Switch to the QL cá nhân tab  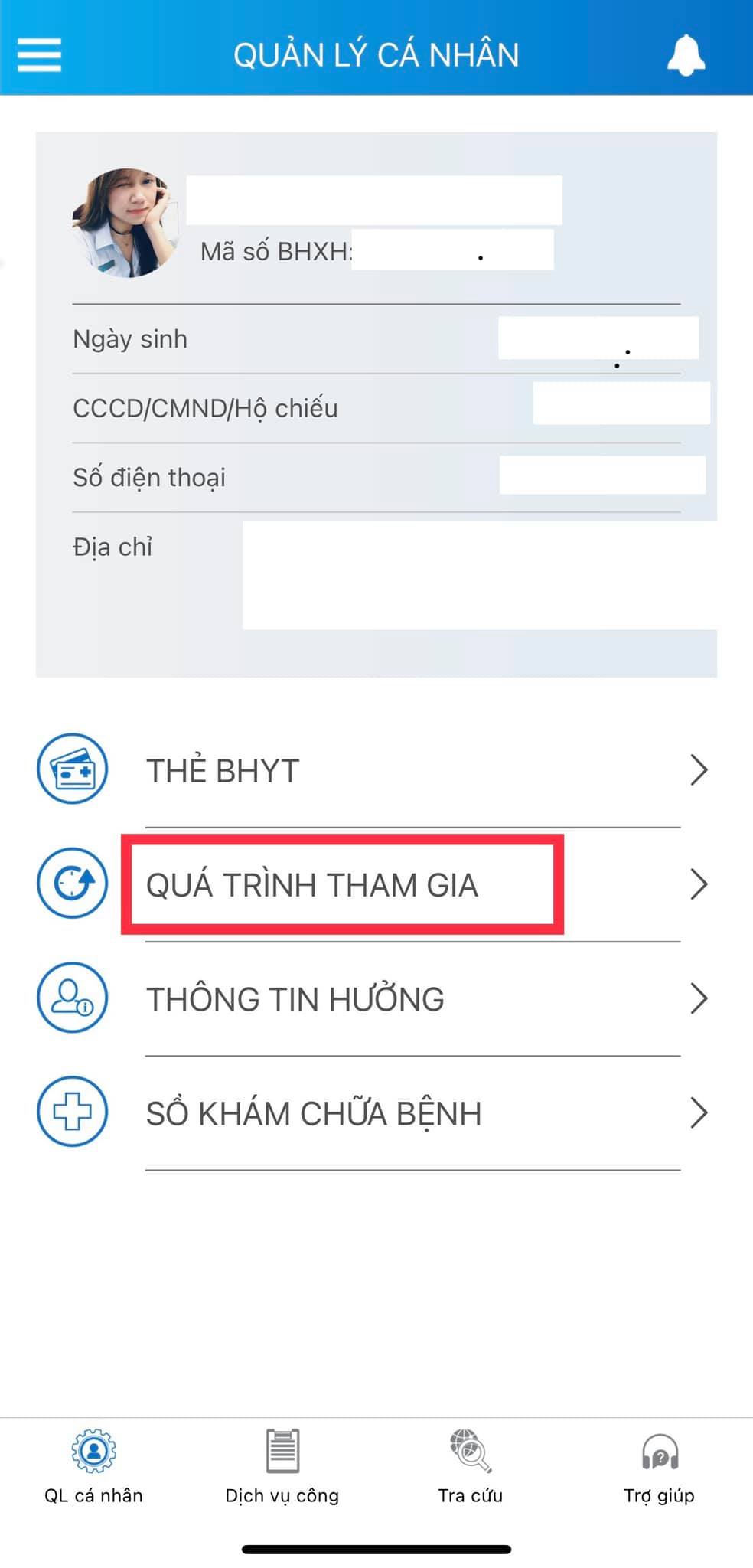[93, 1465]
